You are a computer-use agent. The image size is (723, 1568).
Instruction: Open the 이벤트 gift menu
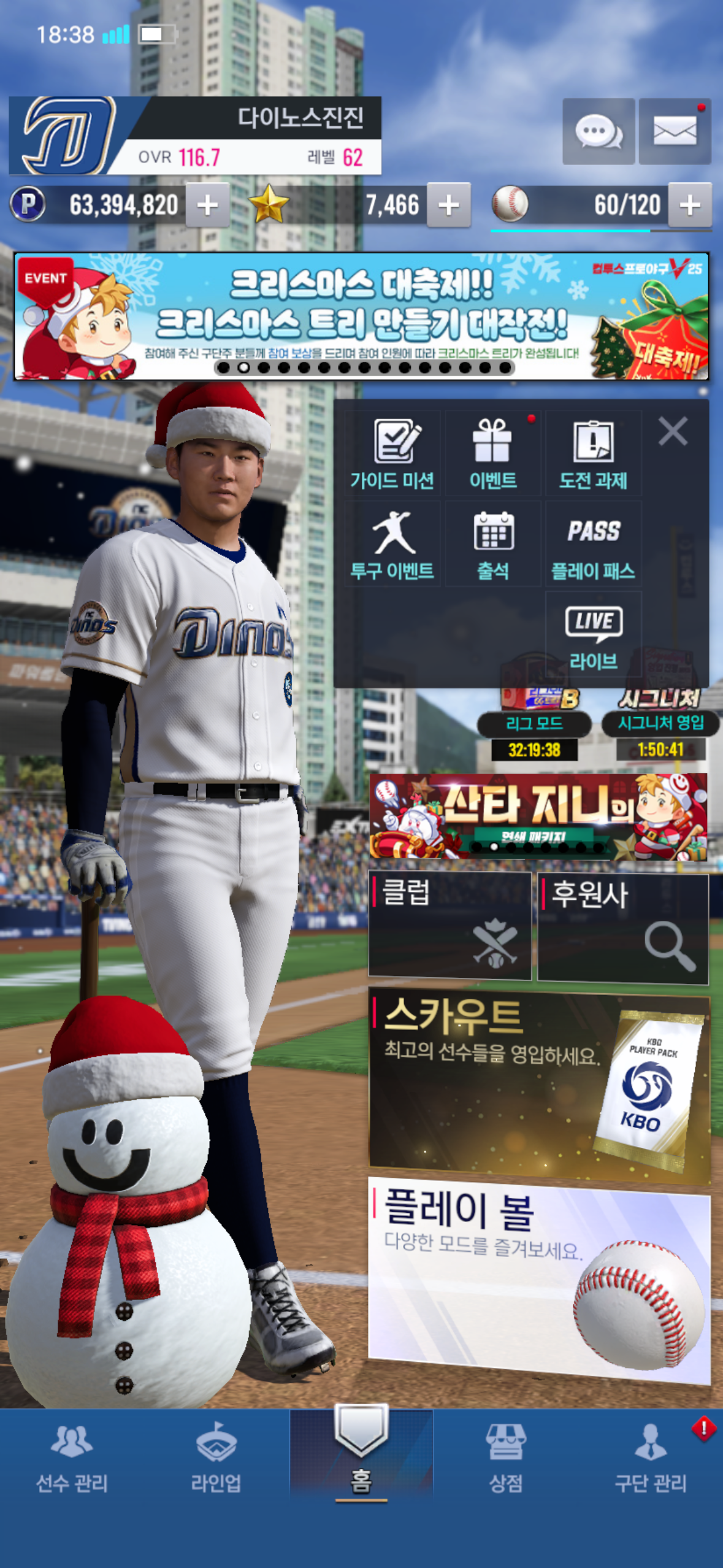[493, 454]
